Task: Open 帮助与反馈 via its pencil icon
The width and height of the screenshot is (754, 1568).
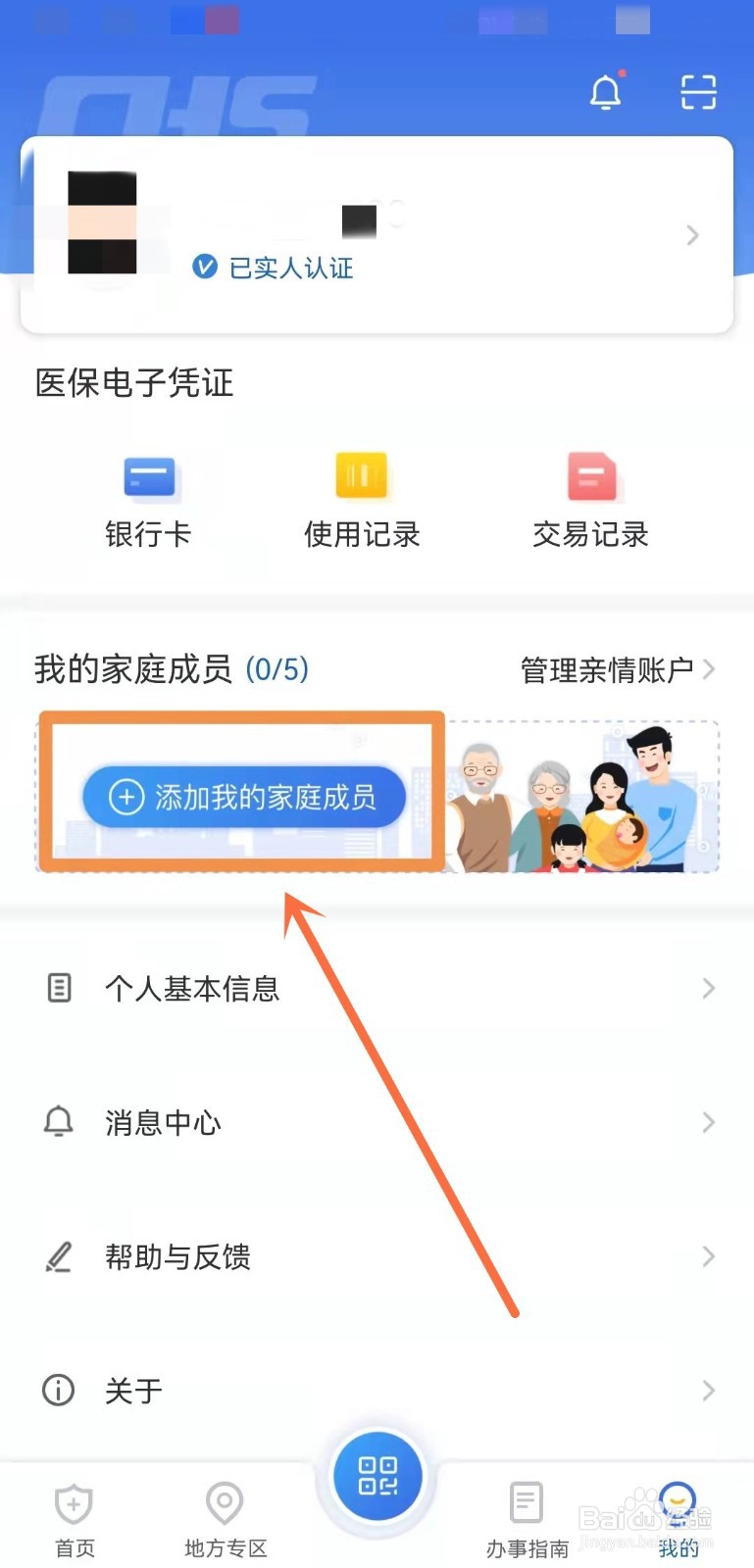Action: click(x=59, y=1255)
